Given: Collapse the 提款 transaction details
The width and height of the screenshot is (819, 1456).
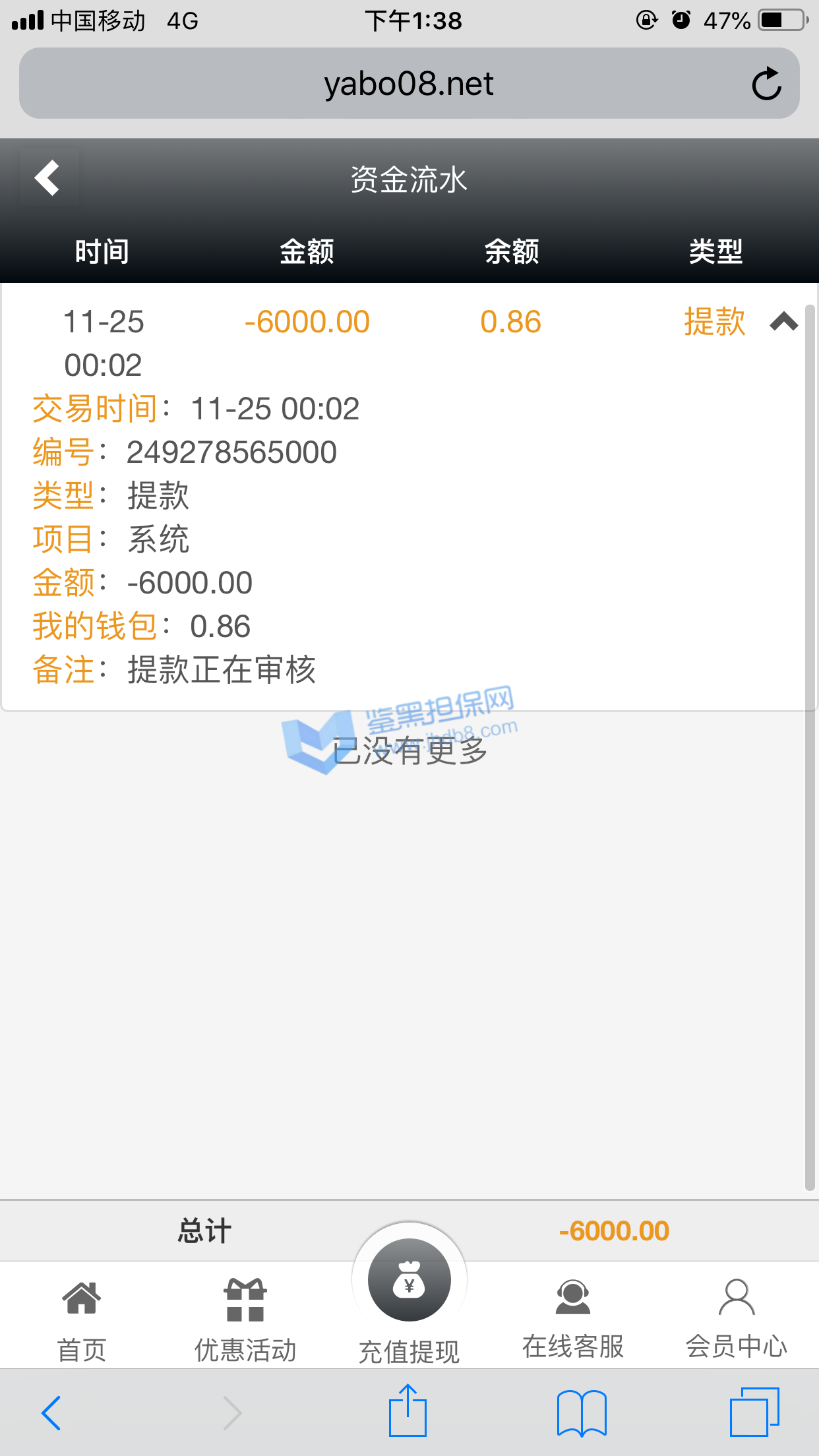Looking at the screenshot, I should pos(783,322).
